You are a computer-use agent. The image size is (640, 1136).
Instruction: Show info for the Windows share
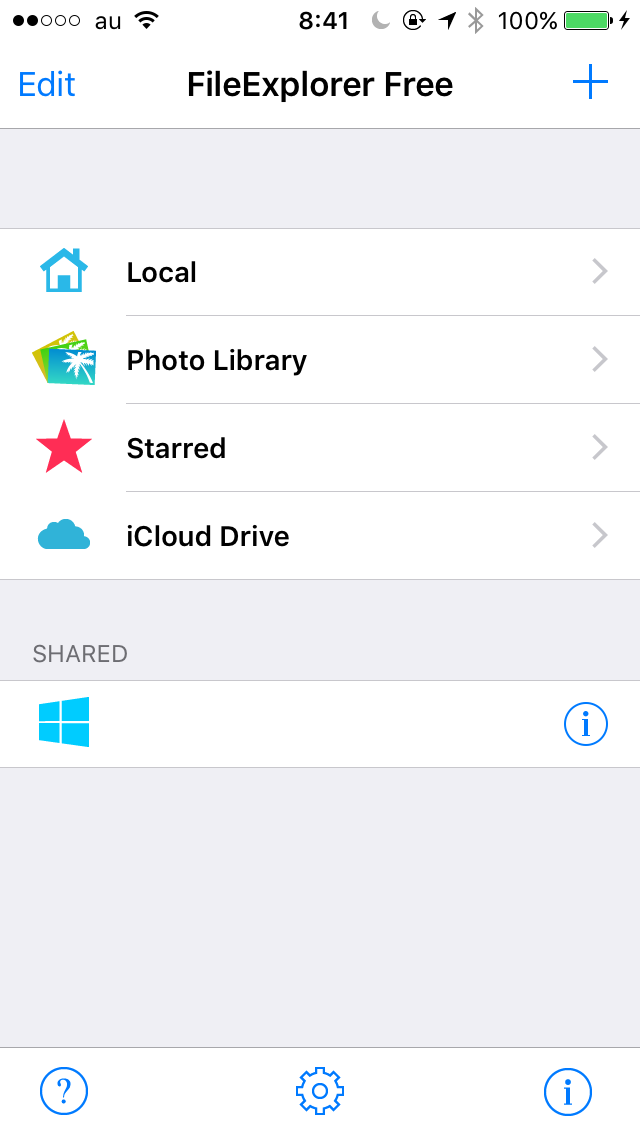pos(586,724)
